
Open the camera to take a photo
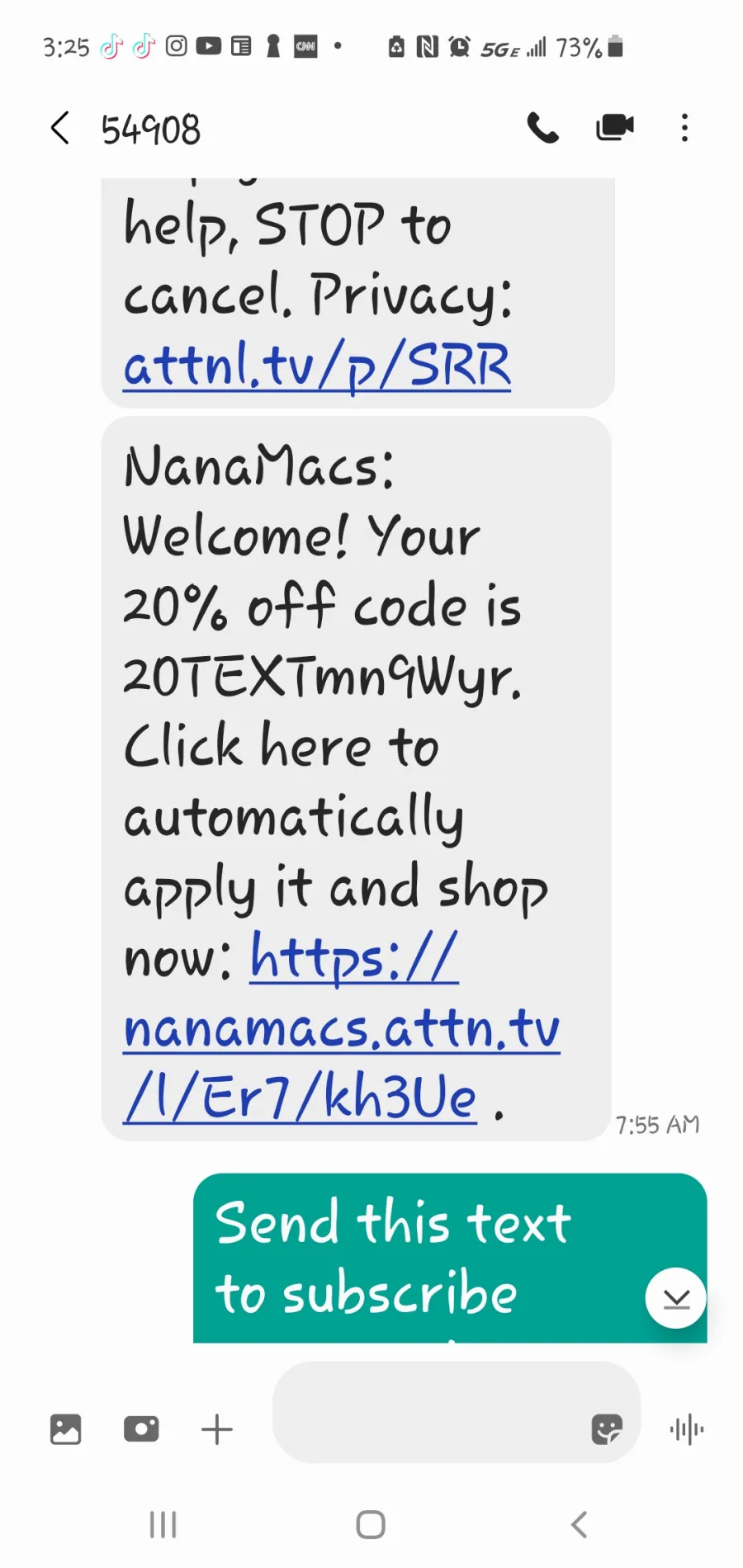[141, 1429]
